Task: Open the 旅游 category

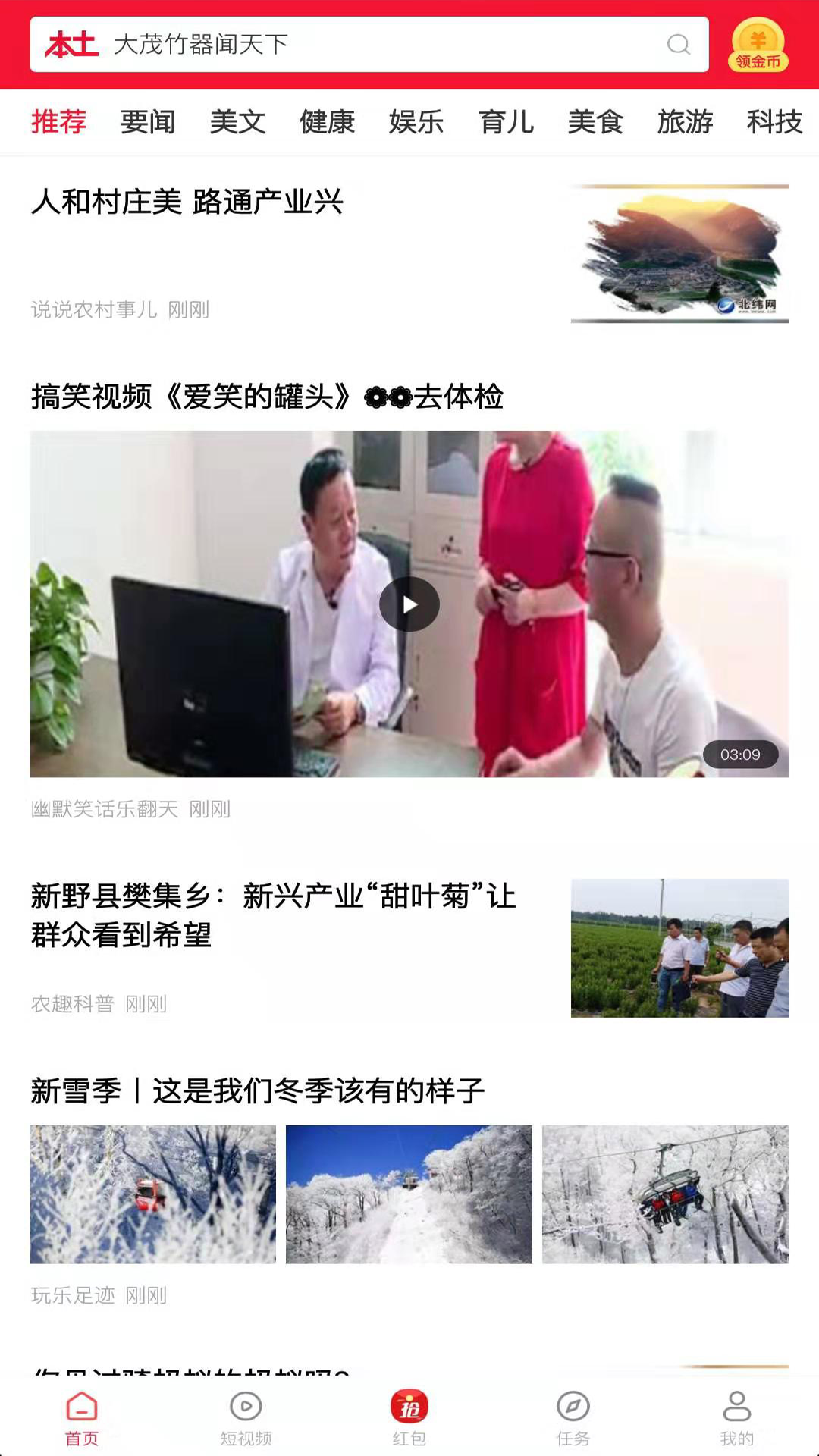Action: [x=685, y=122]
